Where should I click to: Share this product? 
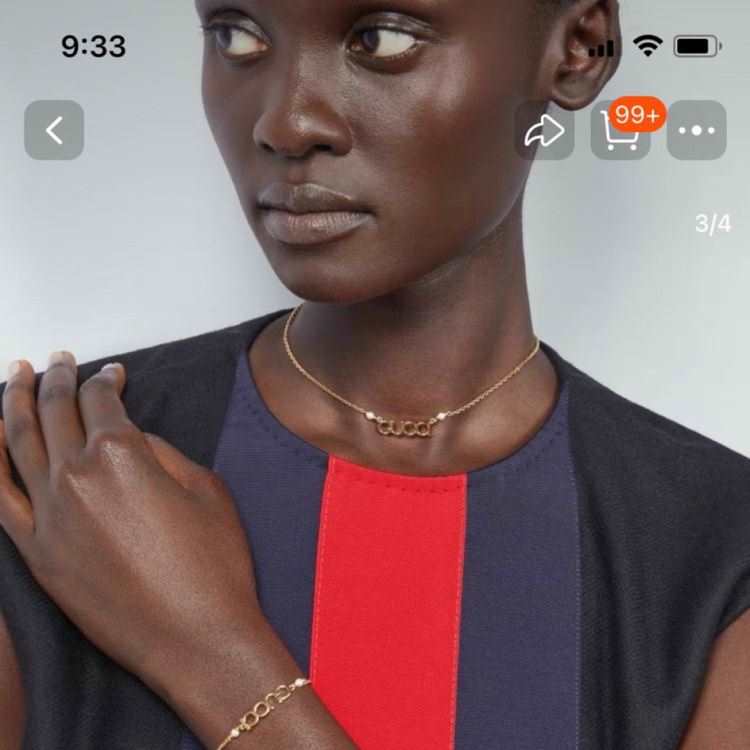[x=545, y=131]
